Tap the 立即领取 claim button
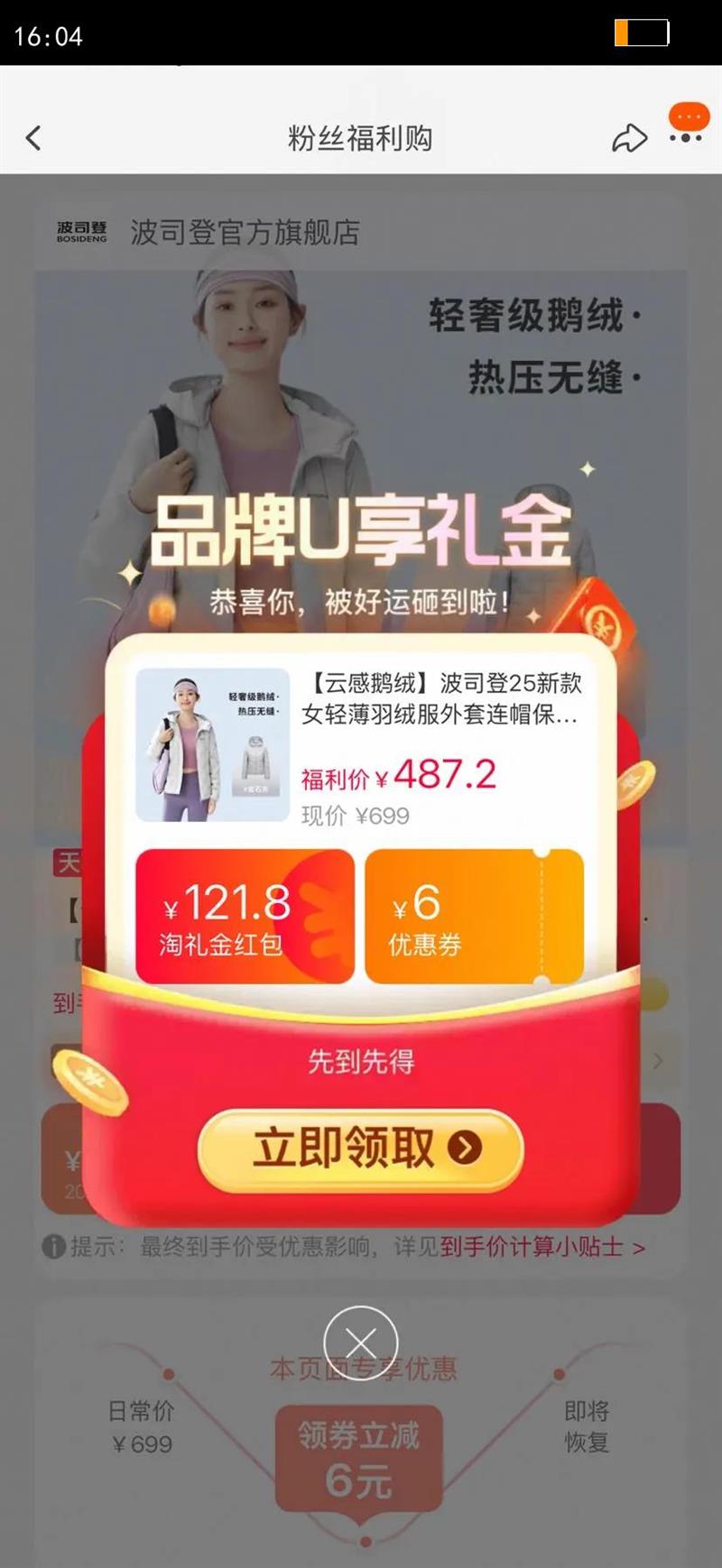The width and height of the screenshot is (722, 1568). point(360,1148)
